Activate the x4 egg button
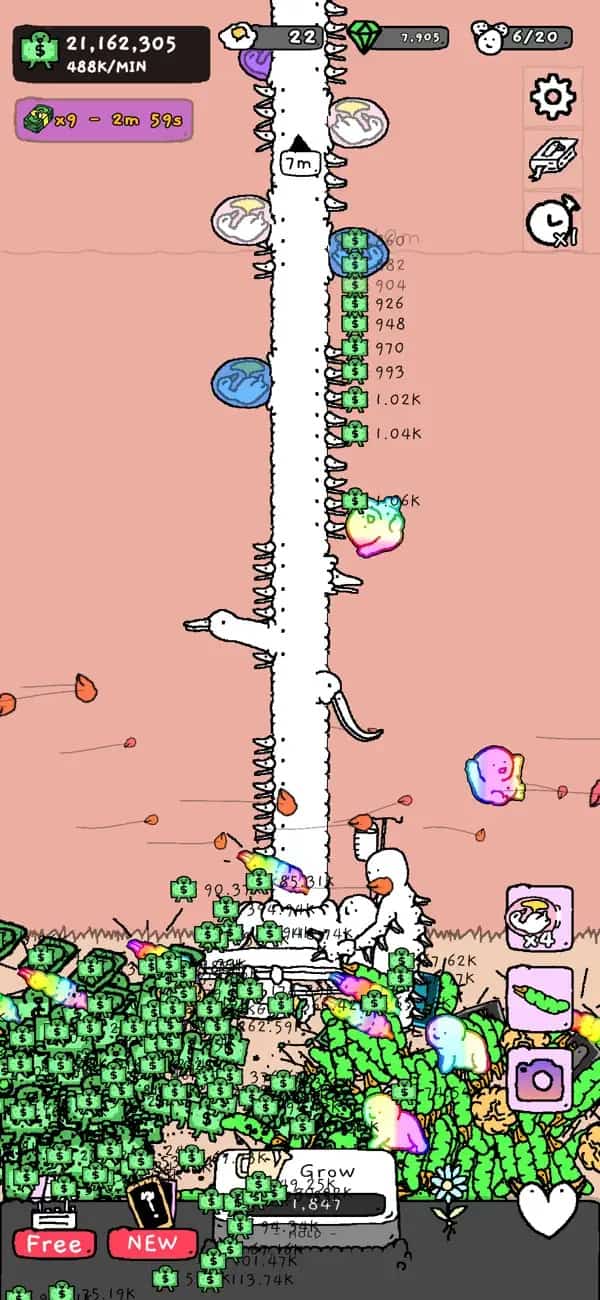Viewport: 600px width, 1300px height. click(539, 918)
